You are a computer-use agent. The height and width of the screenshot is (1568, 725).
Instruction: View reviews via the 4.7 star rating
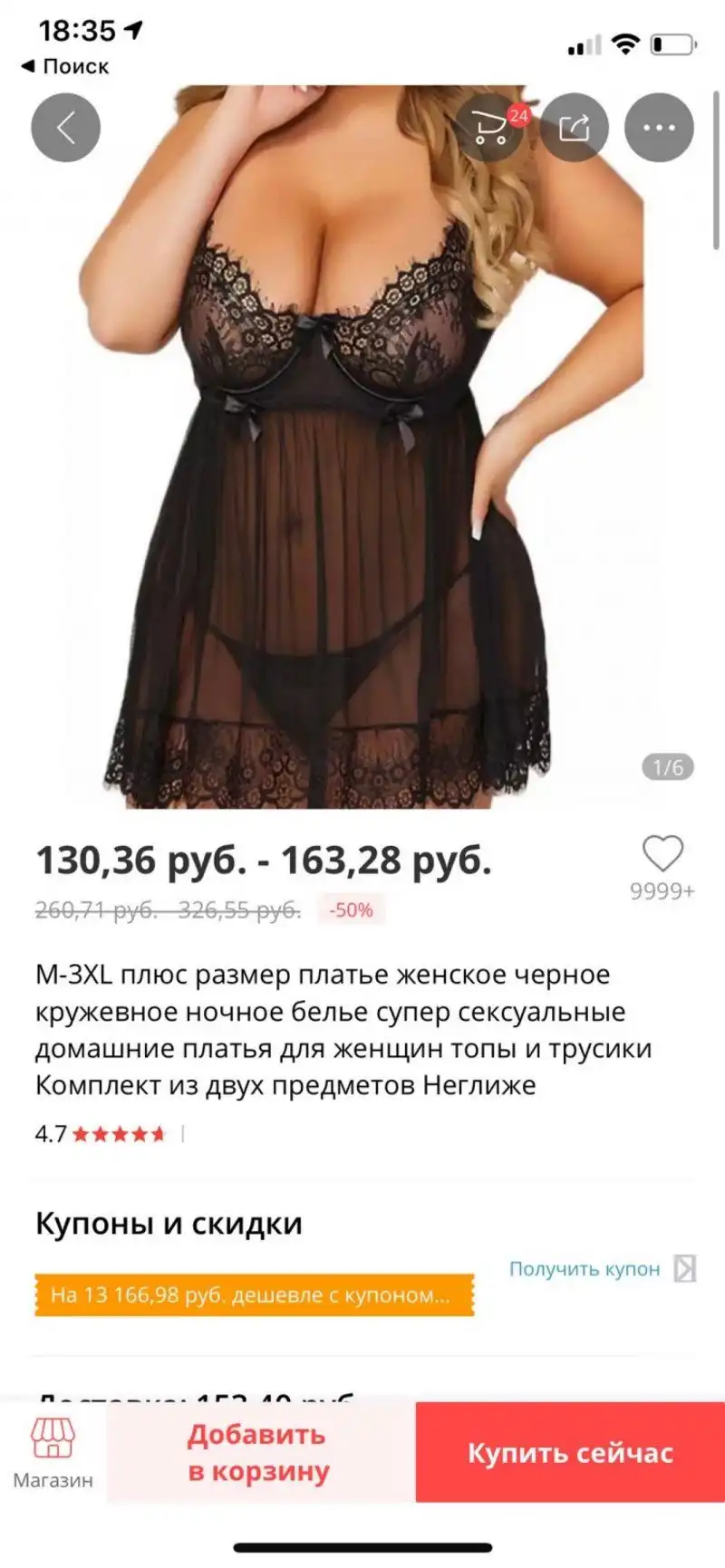click(x=101, y=1133)
